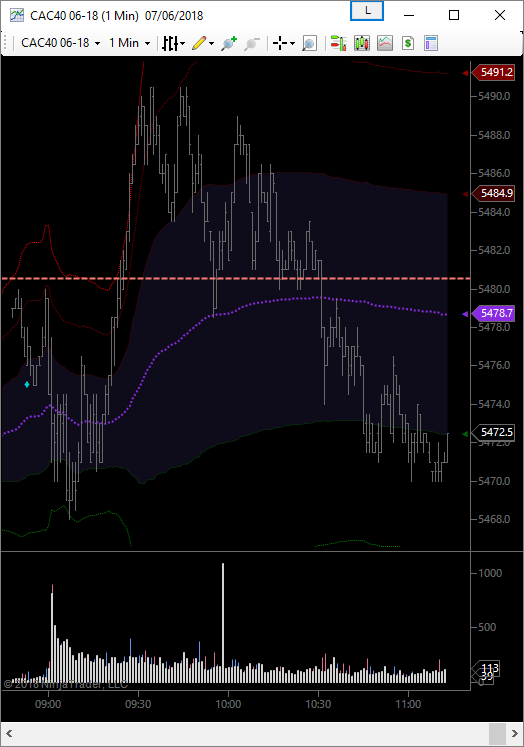Open the bar chart style dropdown

point(173,43)
